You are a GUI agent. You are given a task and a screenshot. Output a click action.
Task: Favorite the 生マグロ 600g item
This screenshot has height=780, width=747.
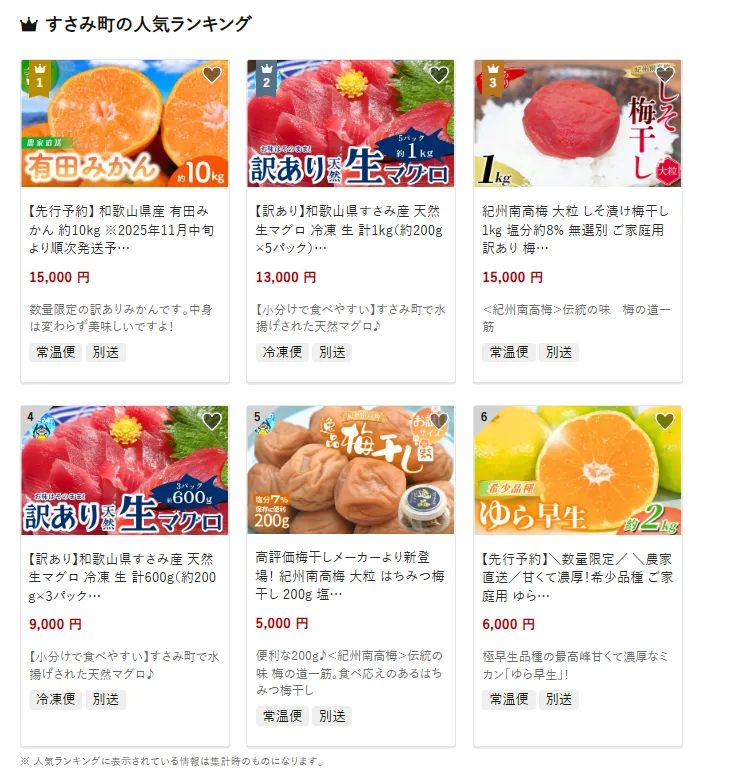click(x=212, y=421)
